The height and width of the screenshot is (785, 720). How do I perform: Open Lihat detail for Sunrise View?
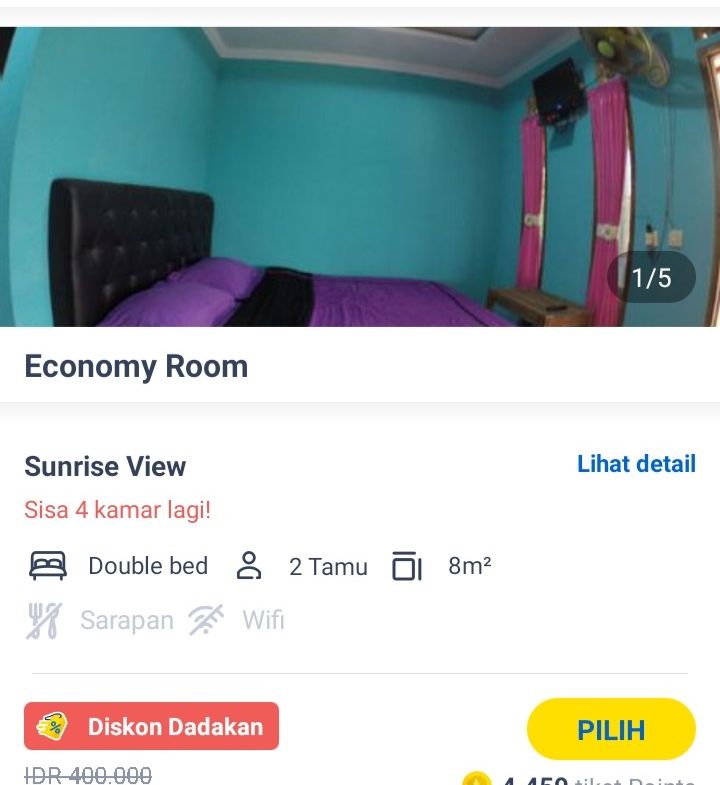pyautogui.click(x=636, y=464)
